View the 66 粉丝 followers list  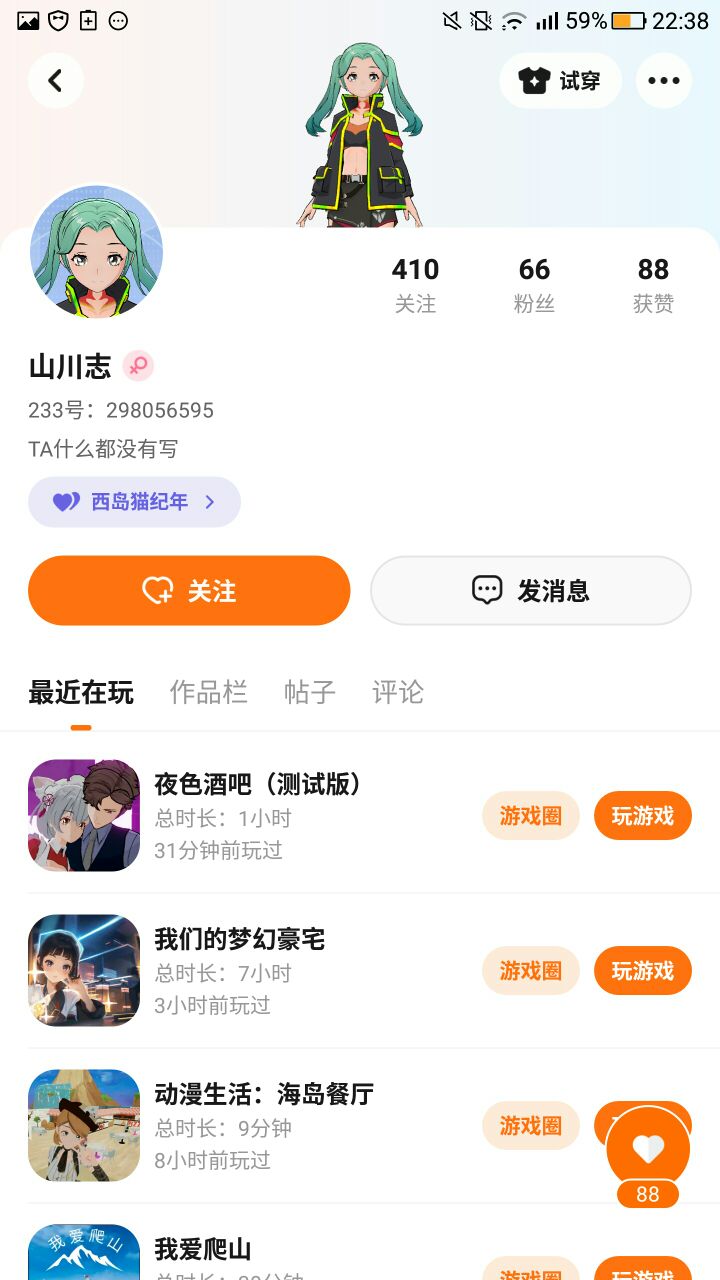point(534,284)
